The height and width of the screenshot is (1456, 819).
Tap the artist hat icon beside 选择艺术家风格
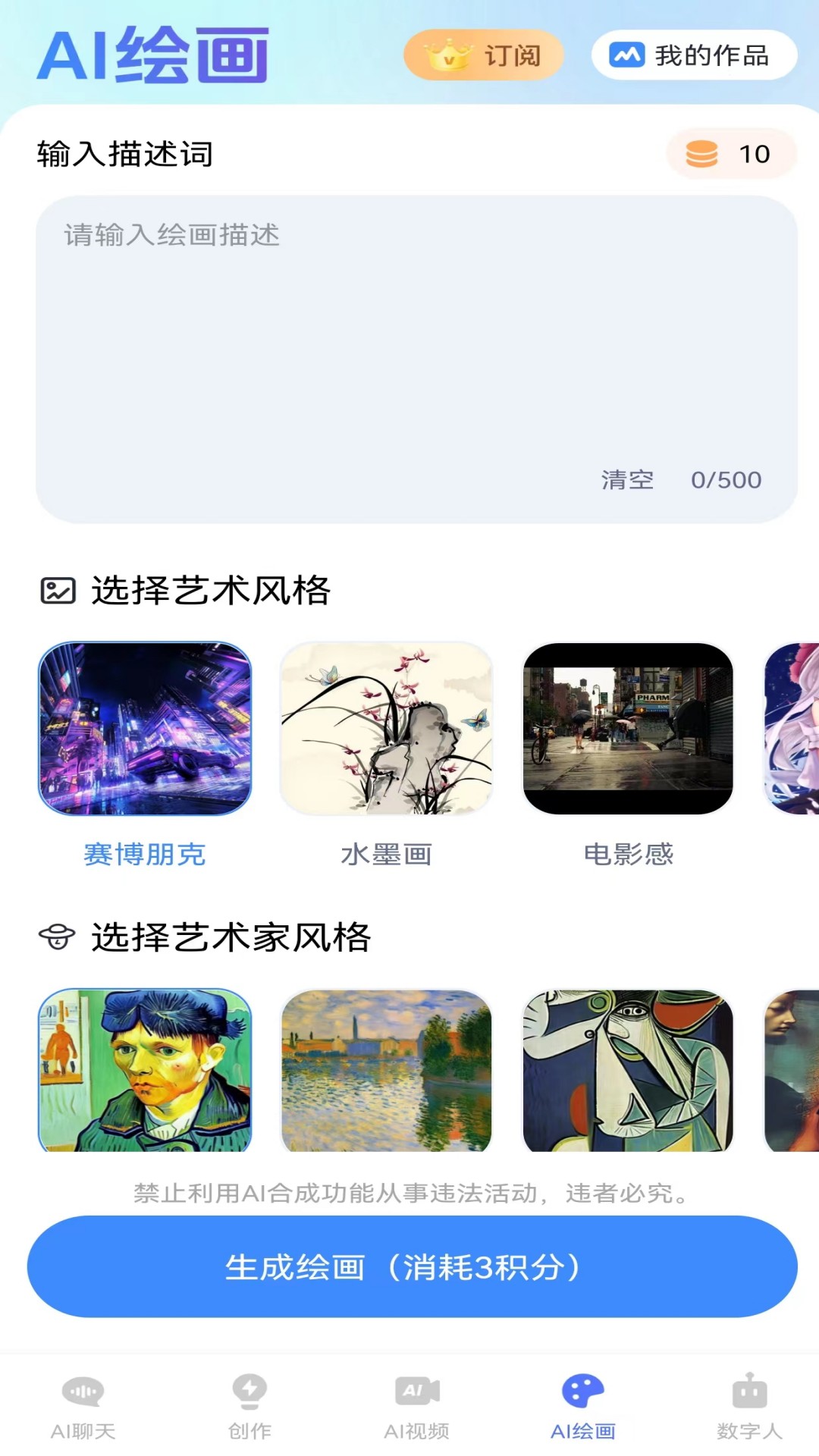(x=57, y=937)
